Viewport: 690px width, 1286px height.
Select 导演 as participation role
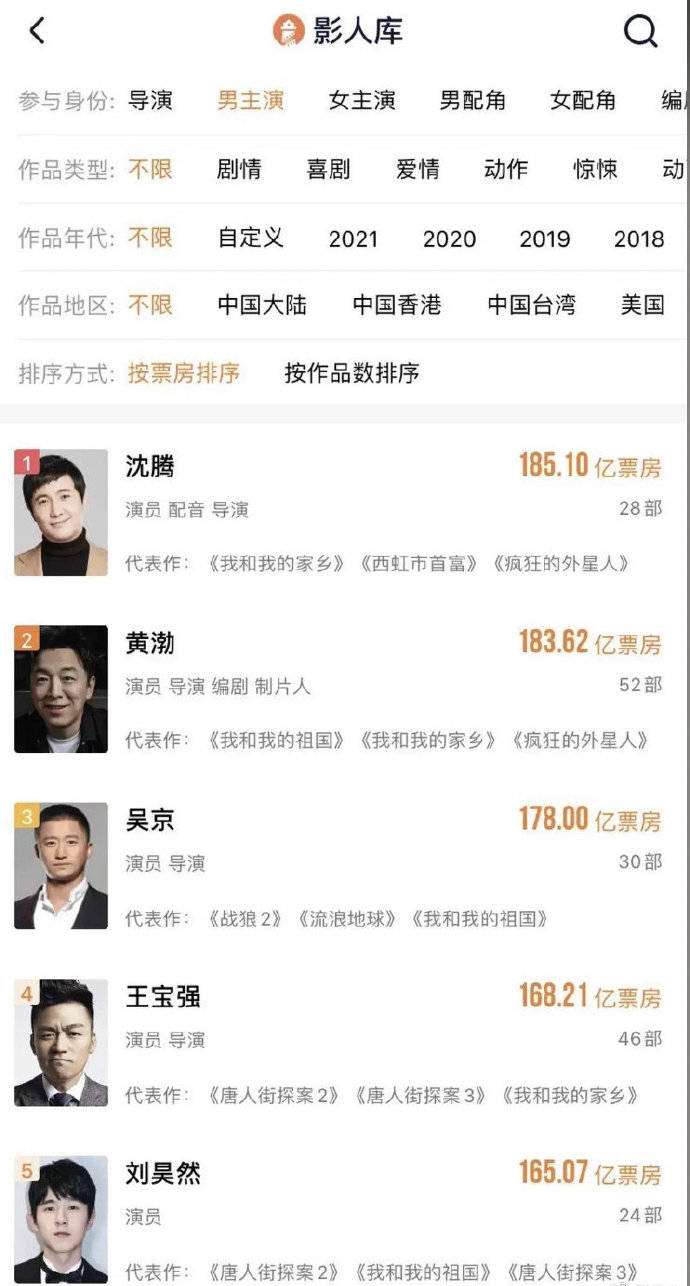point(150,101)
